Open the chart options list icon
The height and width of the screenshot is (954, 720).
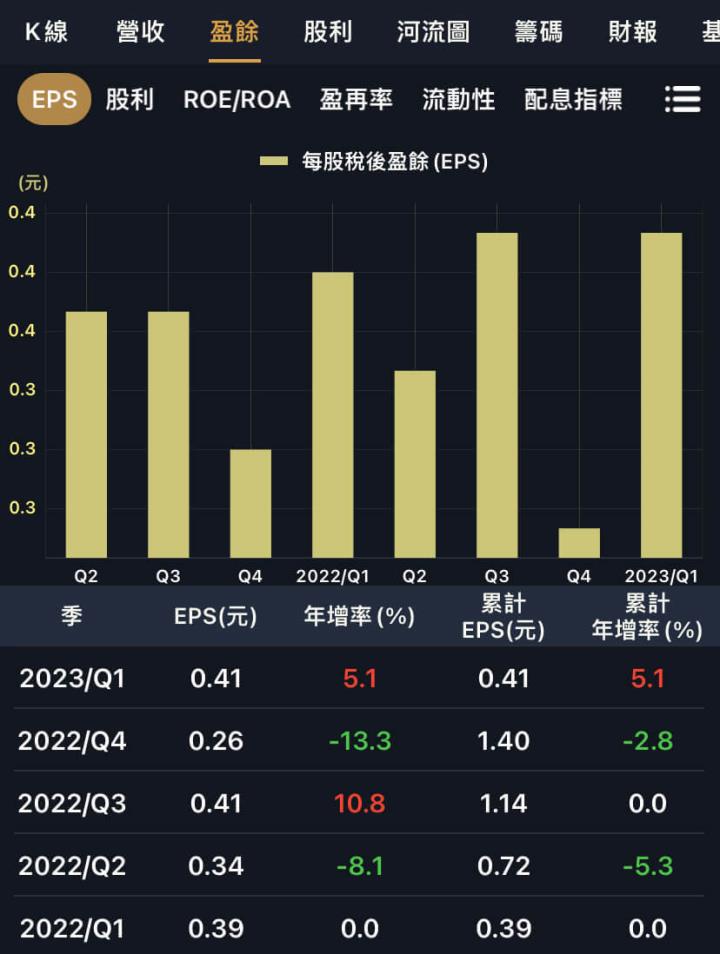pos(683,100)
